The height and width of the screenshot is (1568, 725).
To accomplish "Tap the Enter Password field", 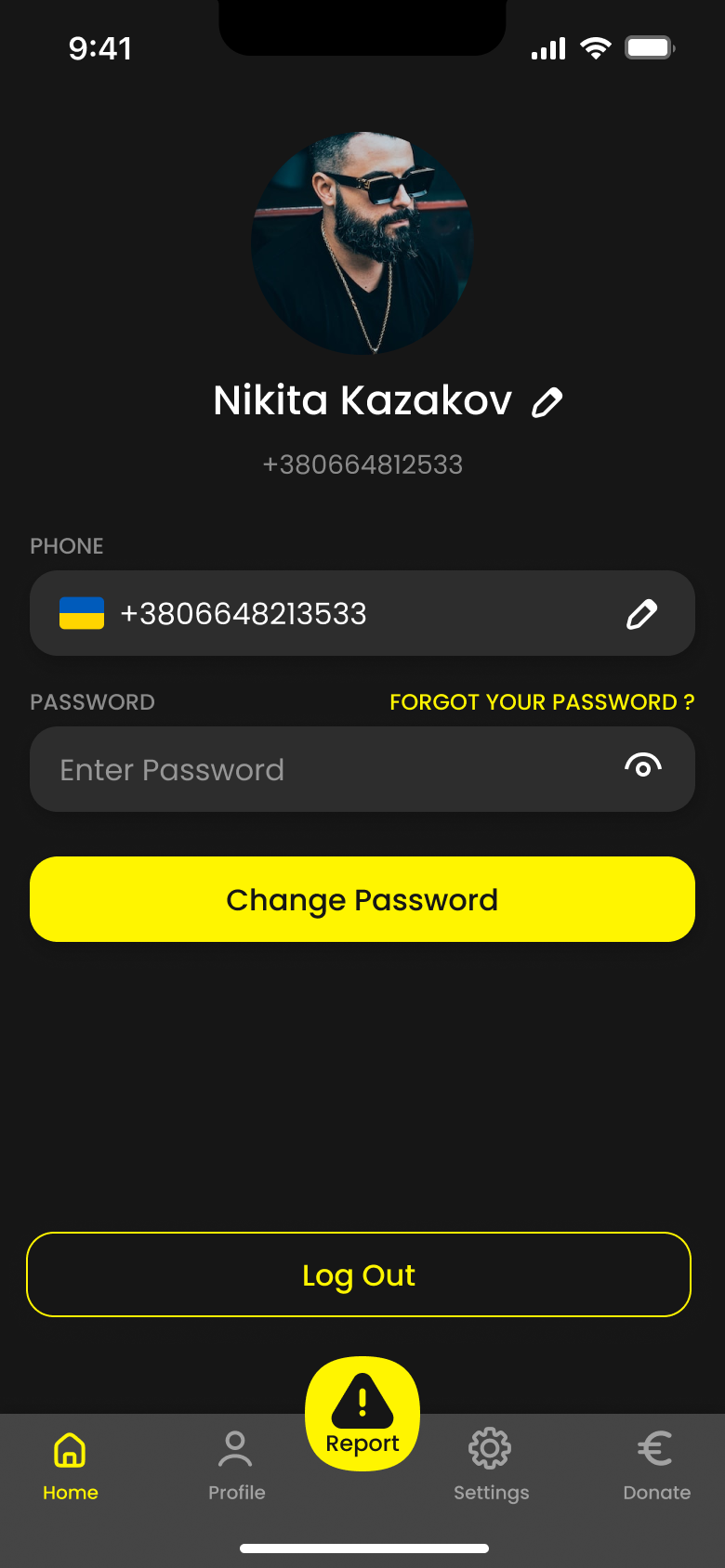I will (x=362, y=769).
